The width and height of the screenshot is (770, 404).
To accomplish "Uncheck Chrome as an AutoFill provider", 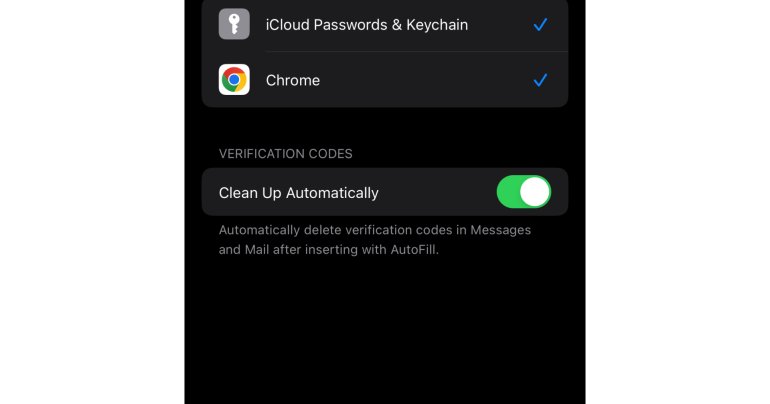I will (385, 80).
